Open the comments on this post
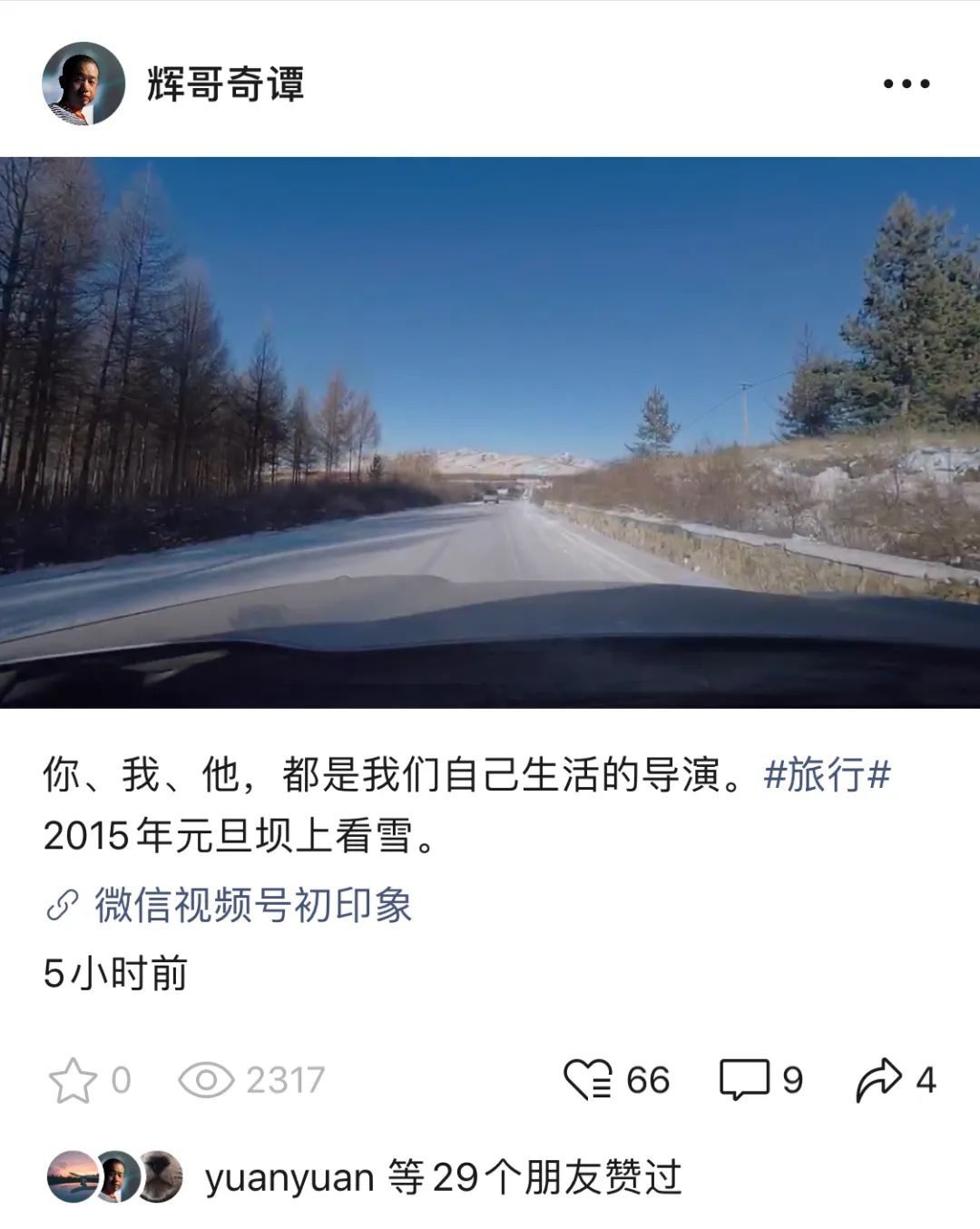Viewport: 980px width, 1229px height. click(x=744, y=1080)
